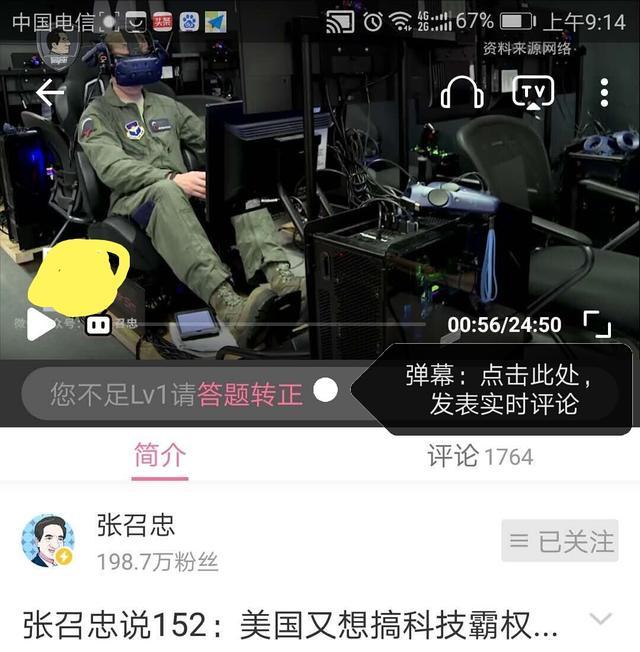Cast video to TV

click(x=533, y=93)
